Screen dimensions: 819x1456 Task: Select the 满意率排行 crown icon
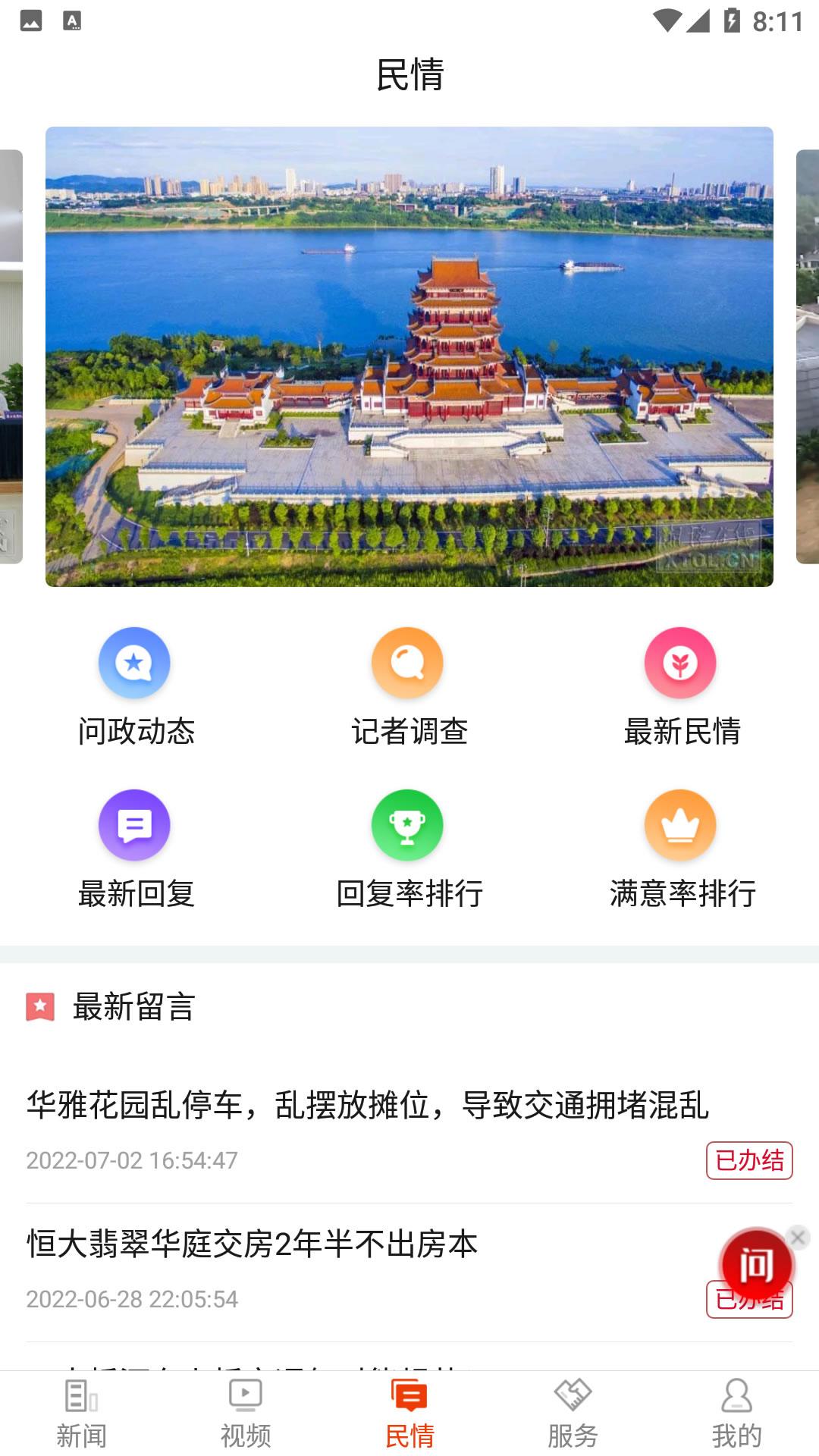pos(680,826)
